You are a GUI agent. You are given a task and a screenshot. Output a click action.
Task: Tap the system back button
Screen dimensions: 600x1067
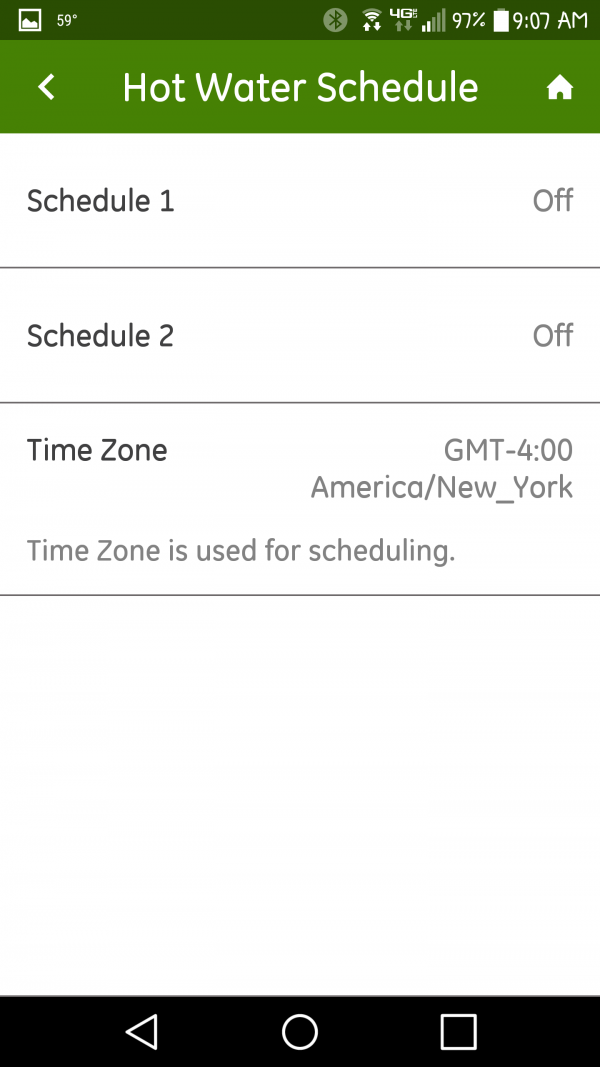(x=142, y=1031)
